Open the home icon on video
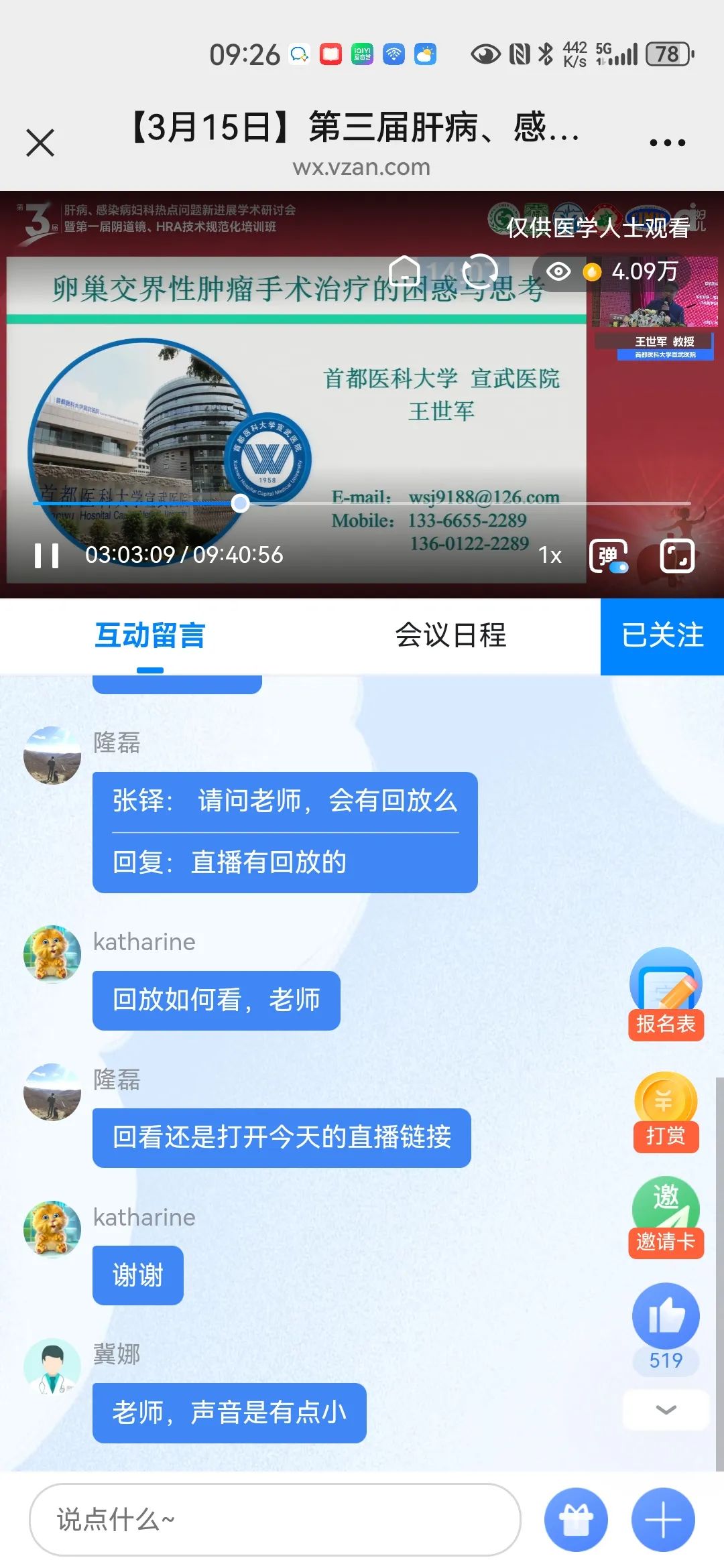Viewport: 724px width, 1568px height. [x=405, y=271]
